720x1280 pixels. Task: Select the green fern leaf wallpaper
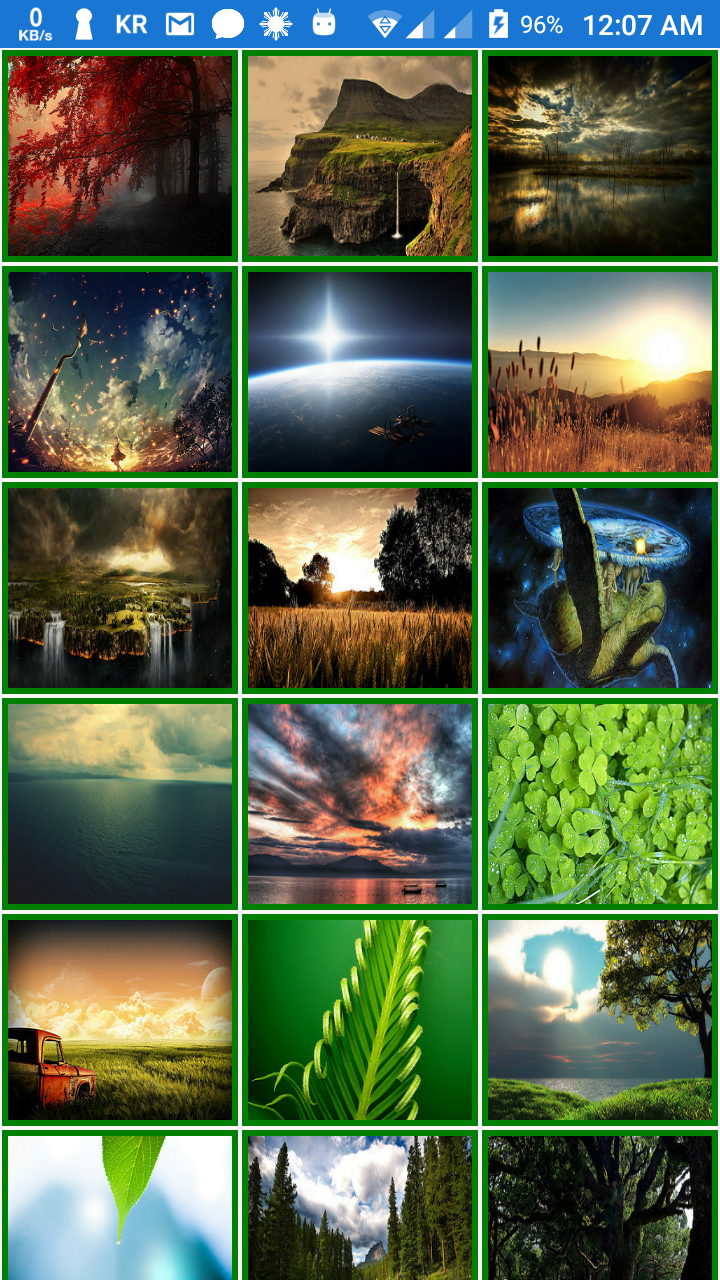pyautogui.click(x=360, y=1020)
